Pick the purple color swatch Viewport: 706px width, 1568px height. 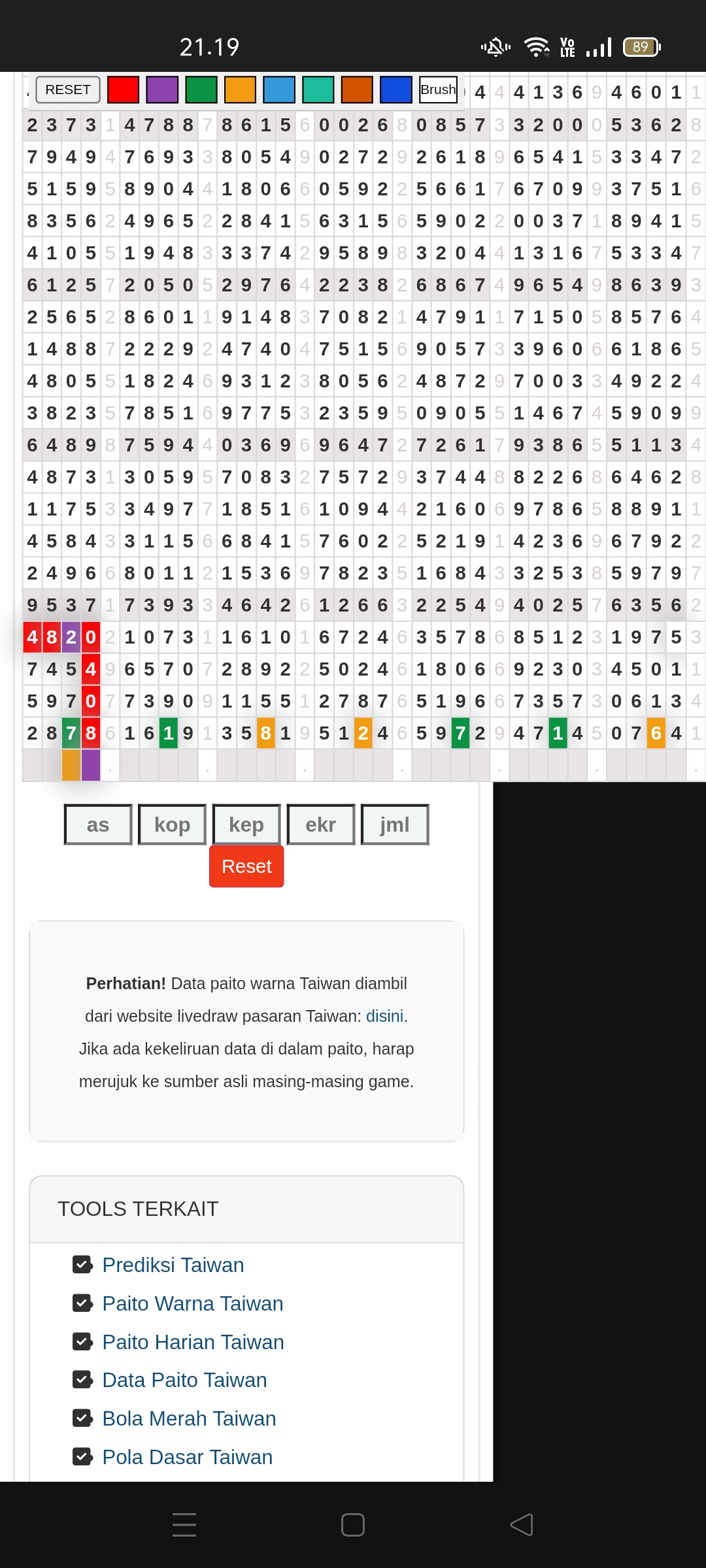tap(162, 90)
